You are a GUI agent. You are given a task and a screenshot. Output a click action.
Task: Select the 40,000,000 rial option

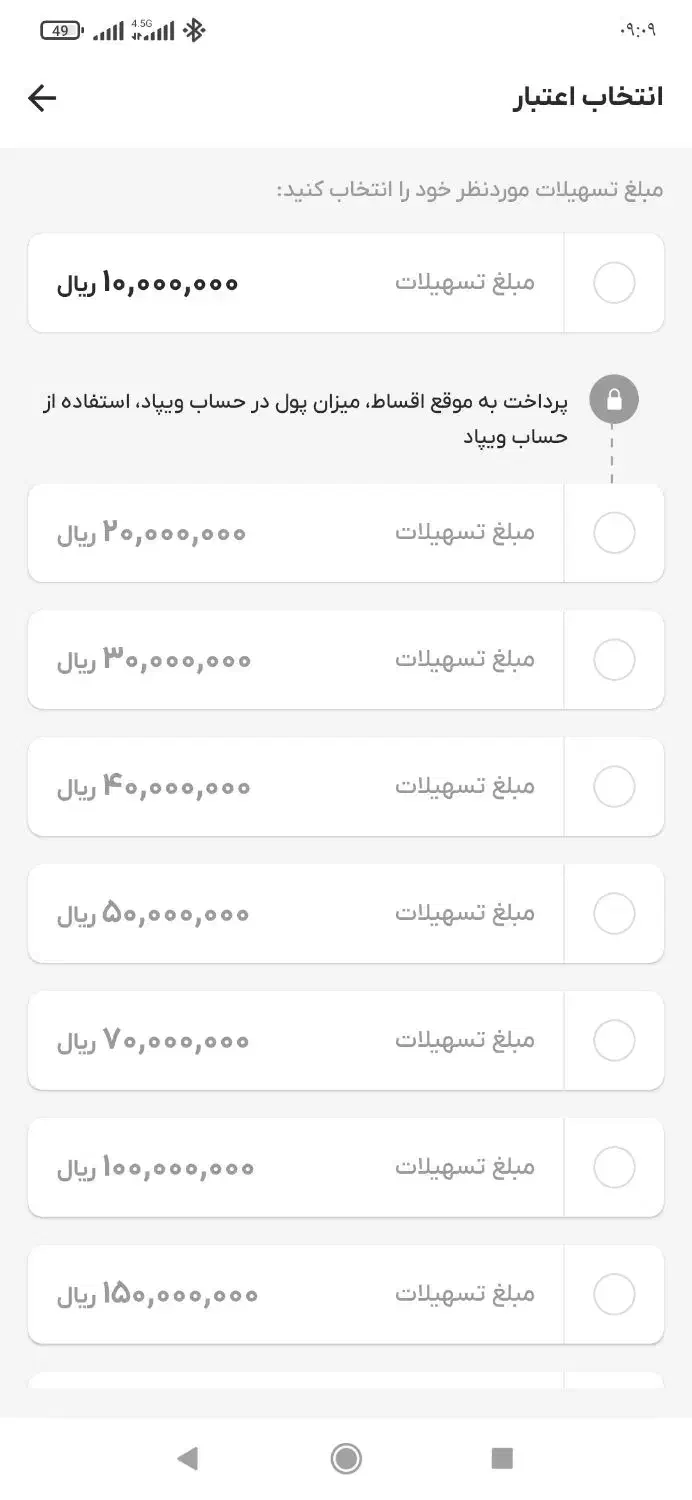pyautogui.click(x=614, y=787)
